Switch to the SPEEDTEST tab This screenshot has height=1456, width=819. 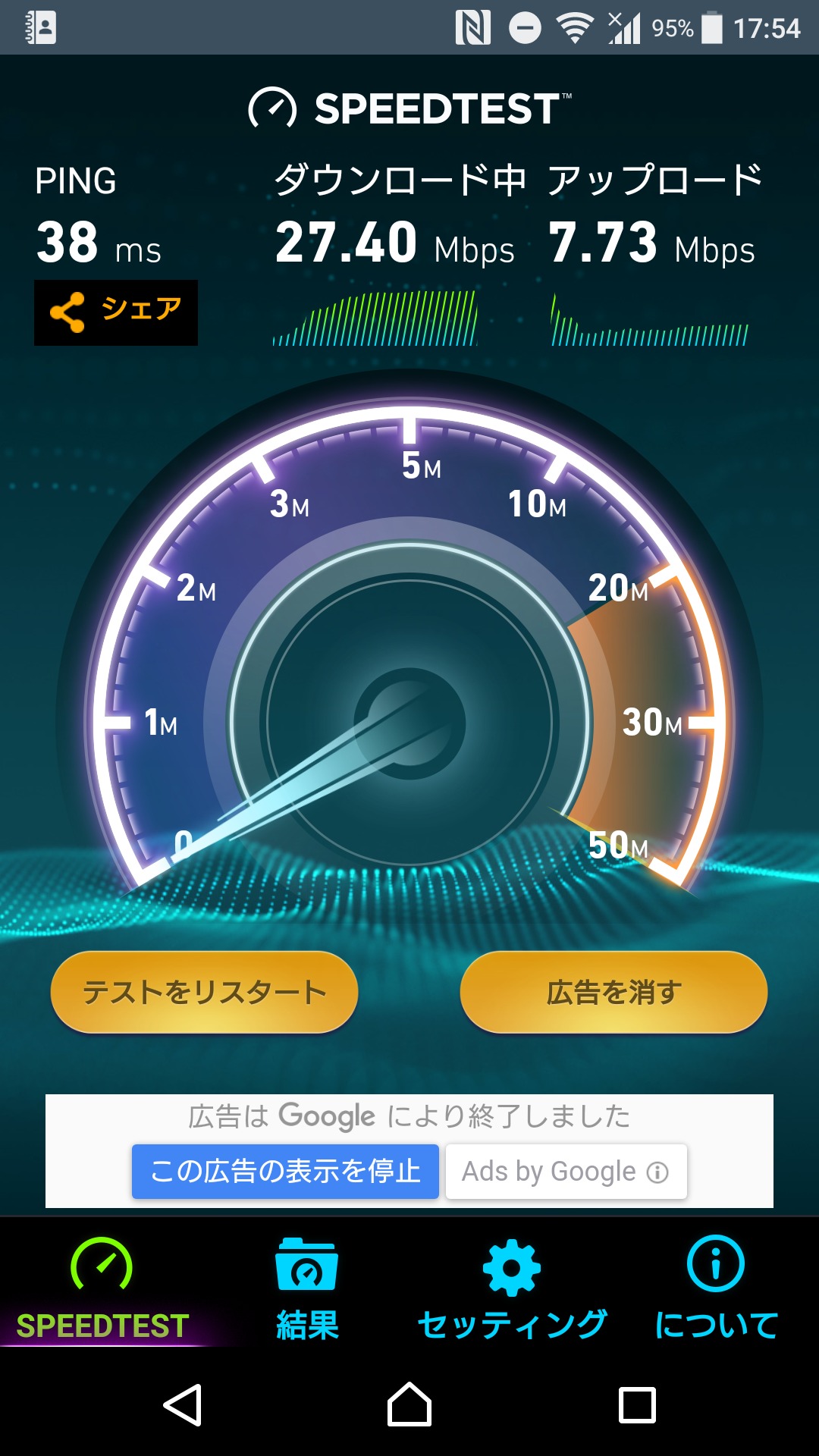[x=102, y=1289]
